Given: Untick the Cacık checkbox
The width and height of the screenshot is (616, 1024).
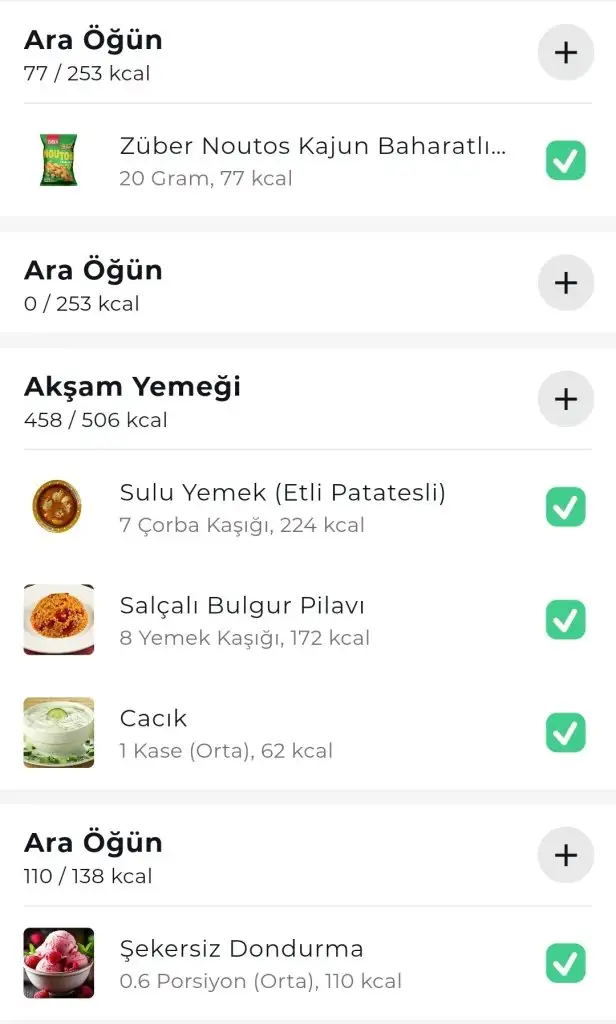Looking at the screenshot, I should click(x=566, y=733).
